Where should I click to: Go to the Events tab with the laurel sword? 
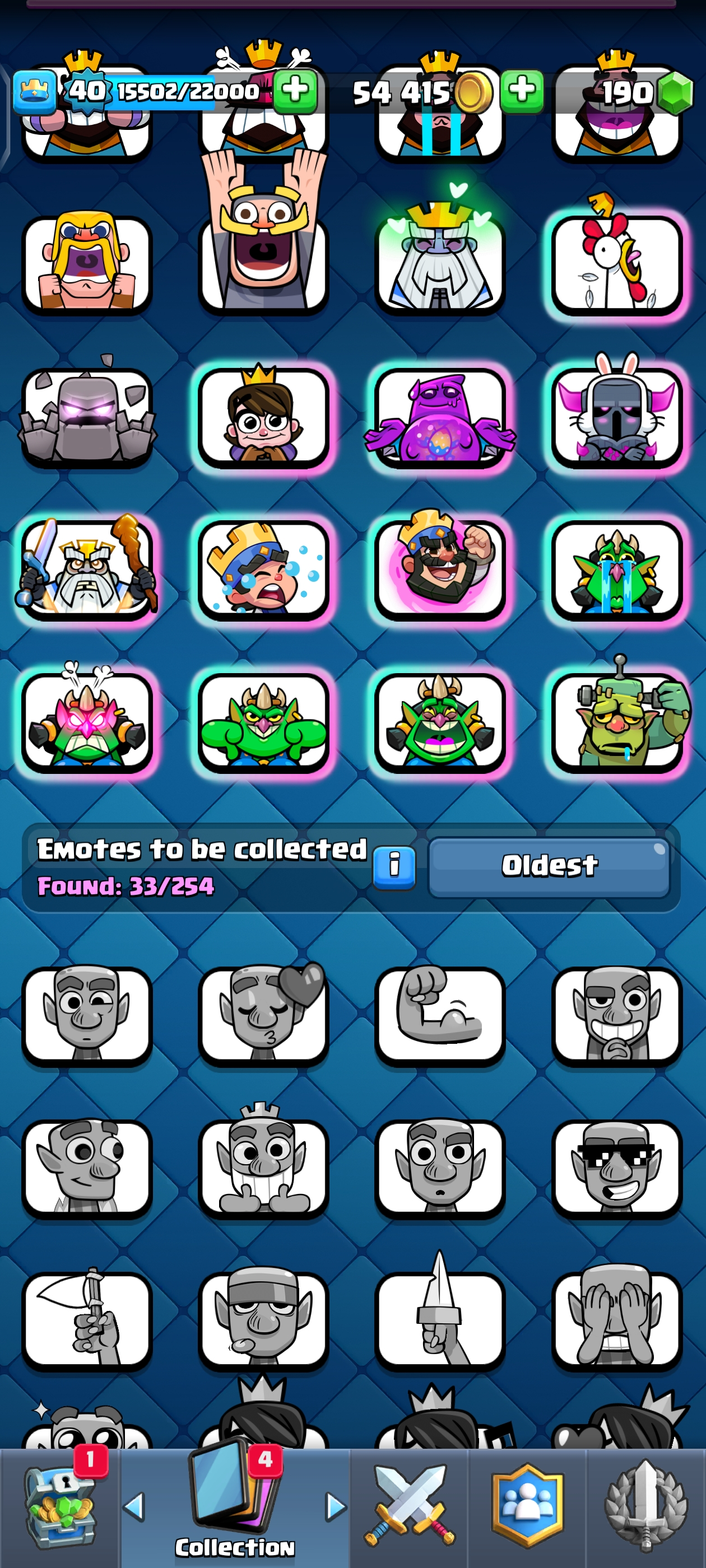pyautogui.click(x=645, y=1506)
